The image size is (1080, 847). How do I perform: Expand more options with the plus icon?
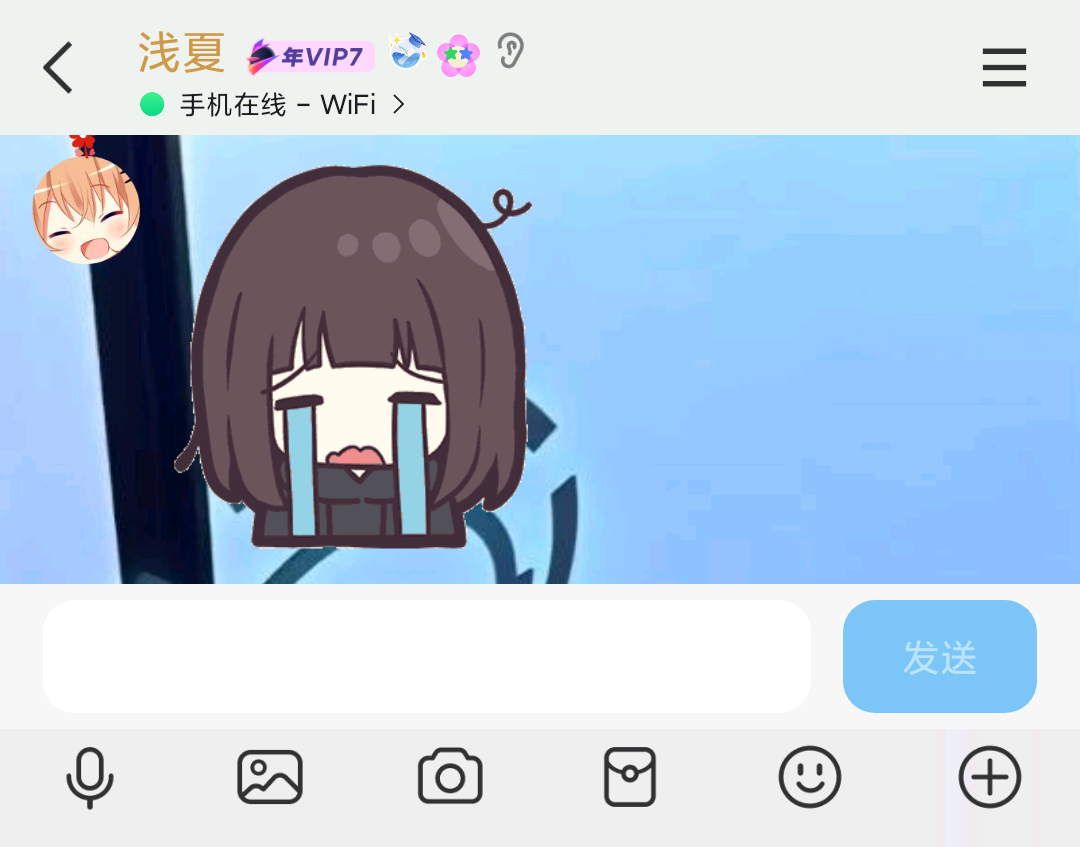pyautogui.click(x=990, y=777)
